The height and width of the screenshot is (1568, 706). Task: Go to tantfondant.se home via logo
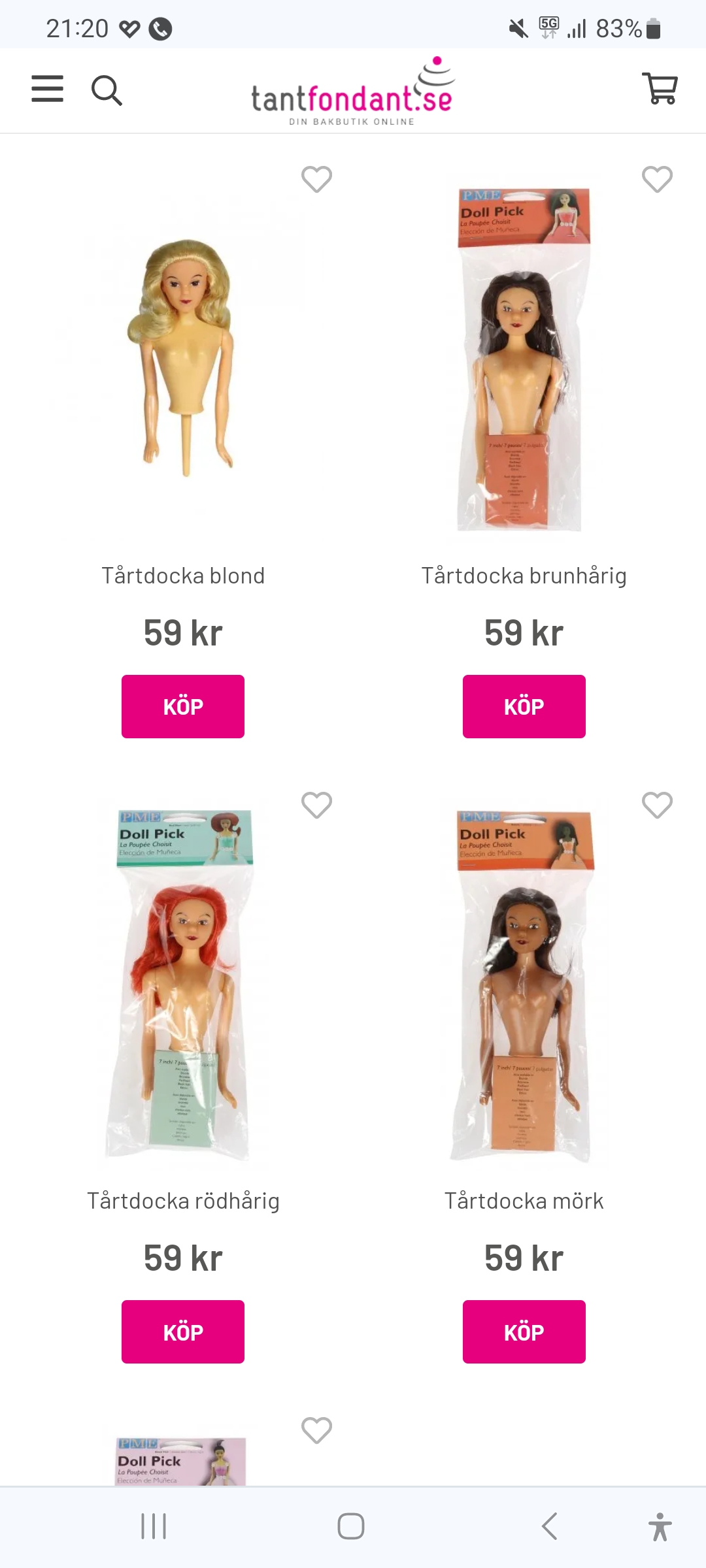(x=353, y=93)
